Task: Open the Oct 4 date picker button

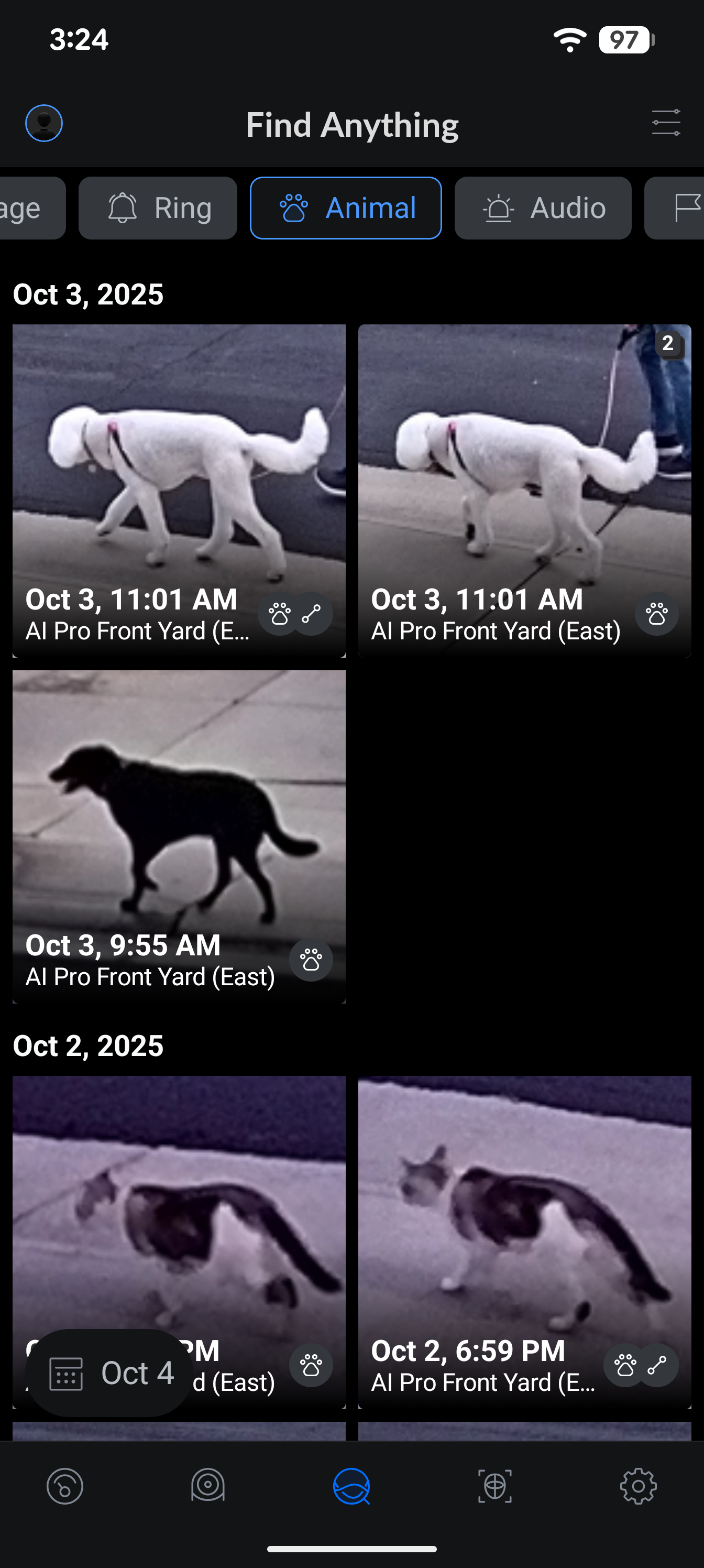Action: [x=111, y=1373]
